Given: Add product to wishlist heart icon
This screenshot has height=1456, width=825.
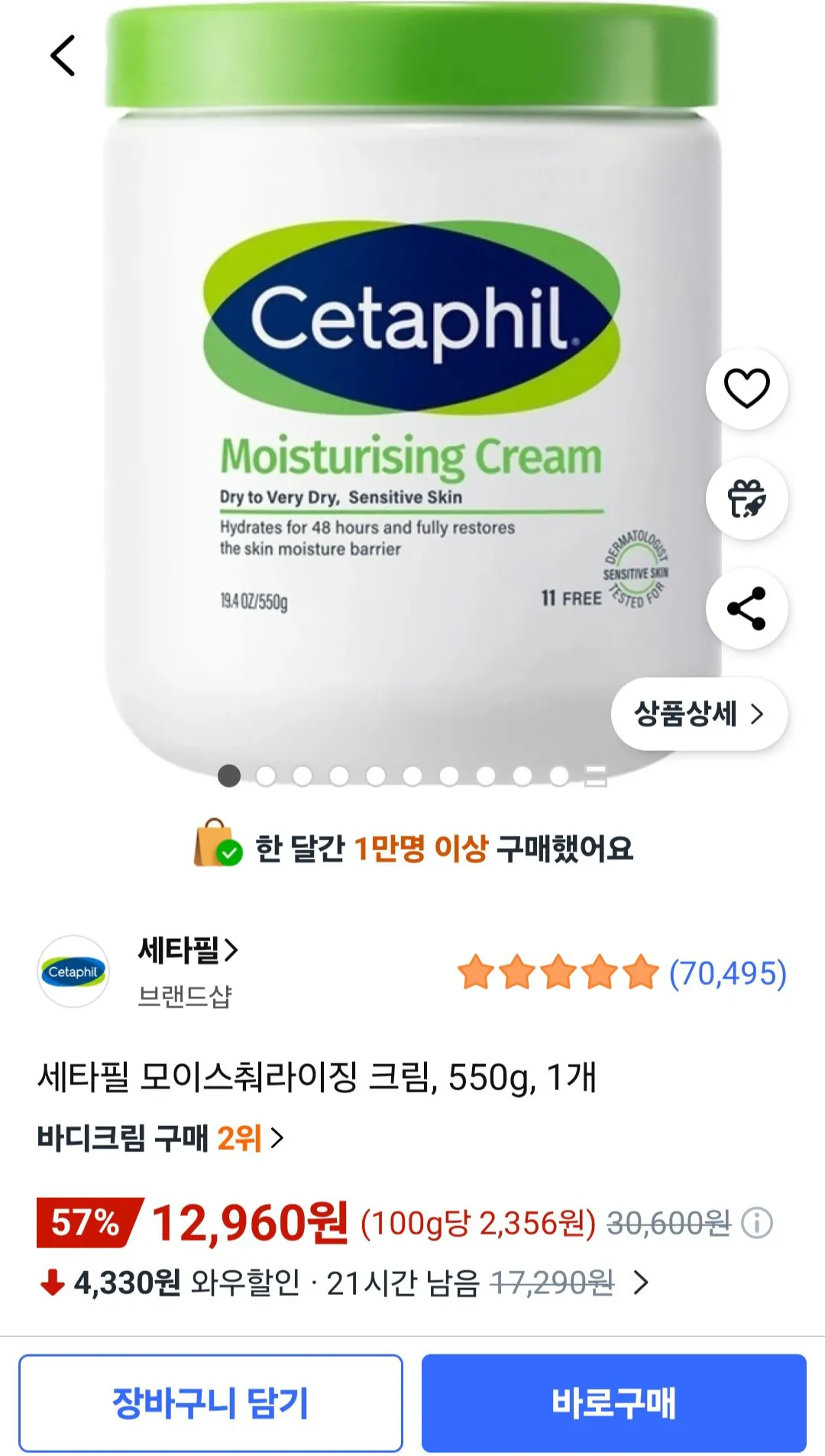Looking at the screenshot, I should point(746,388).
